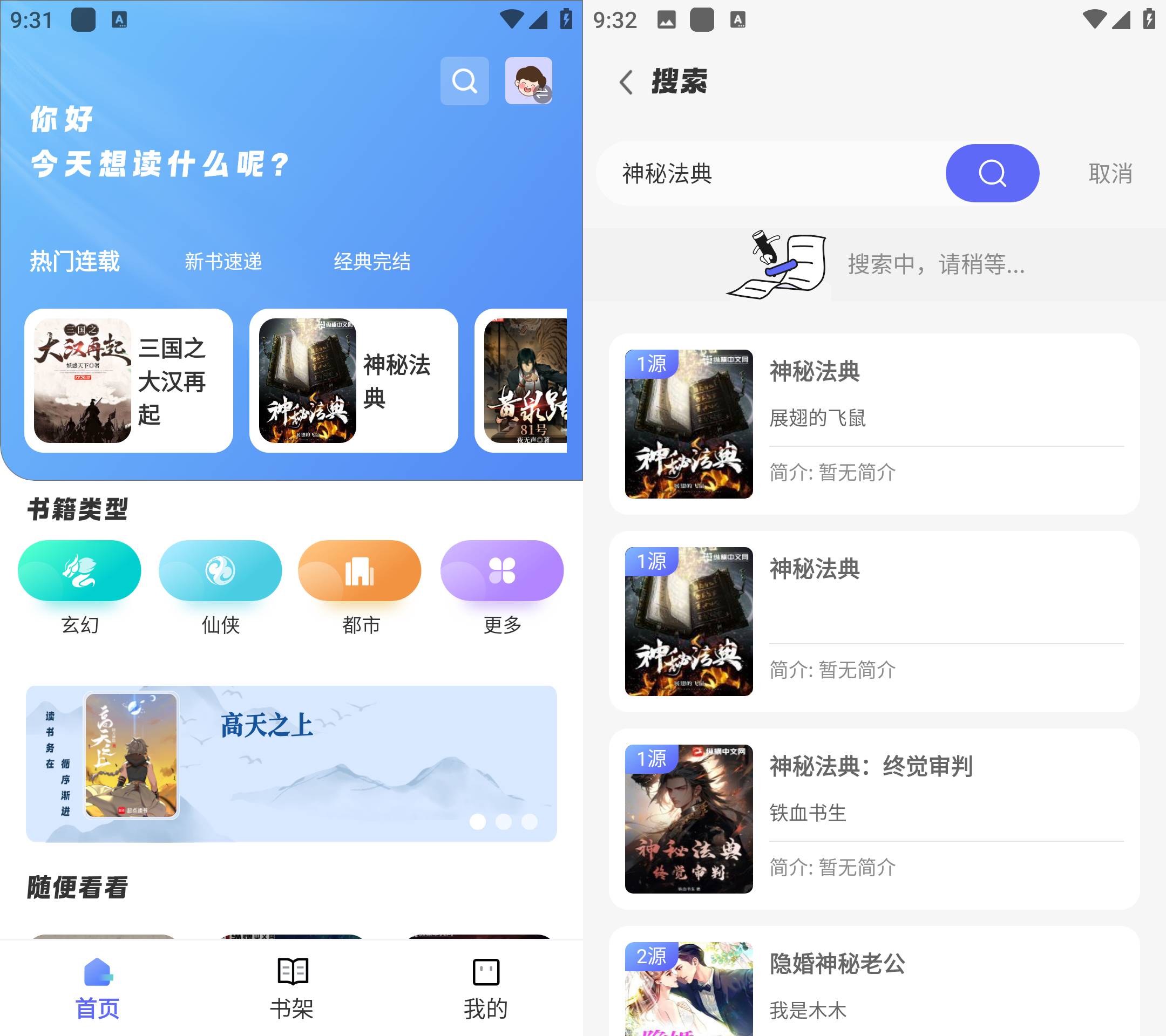Open the 三国之大汉再起 book card
Screen dimensions: 1166x1036
[128, 380]
